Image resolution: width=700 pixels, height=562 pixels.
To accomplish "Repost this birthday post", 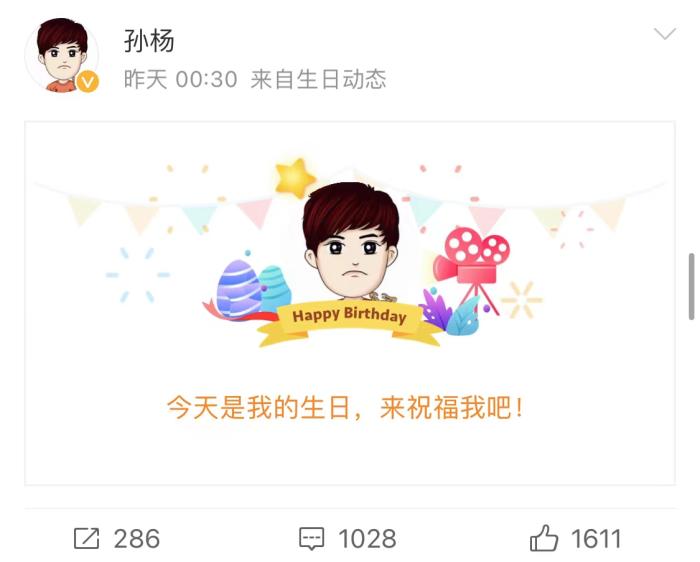I will click(116, 539).
